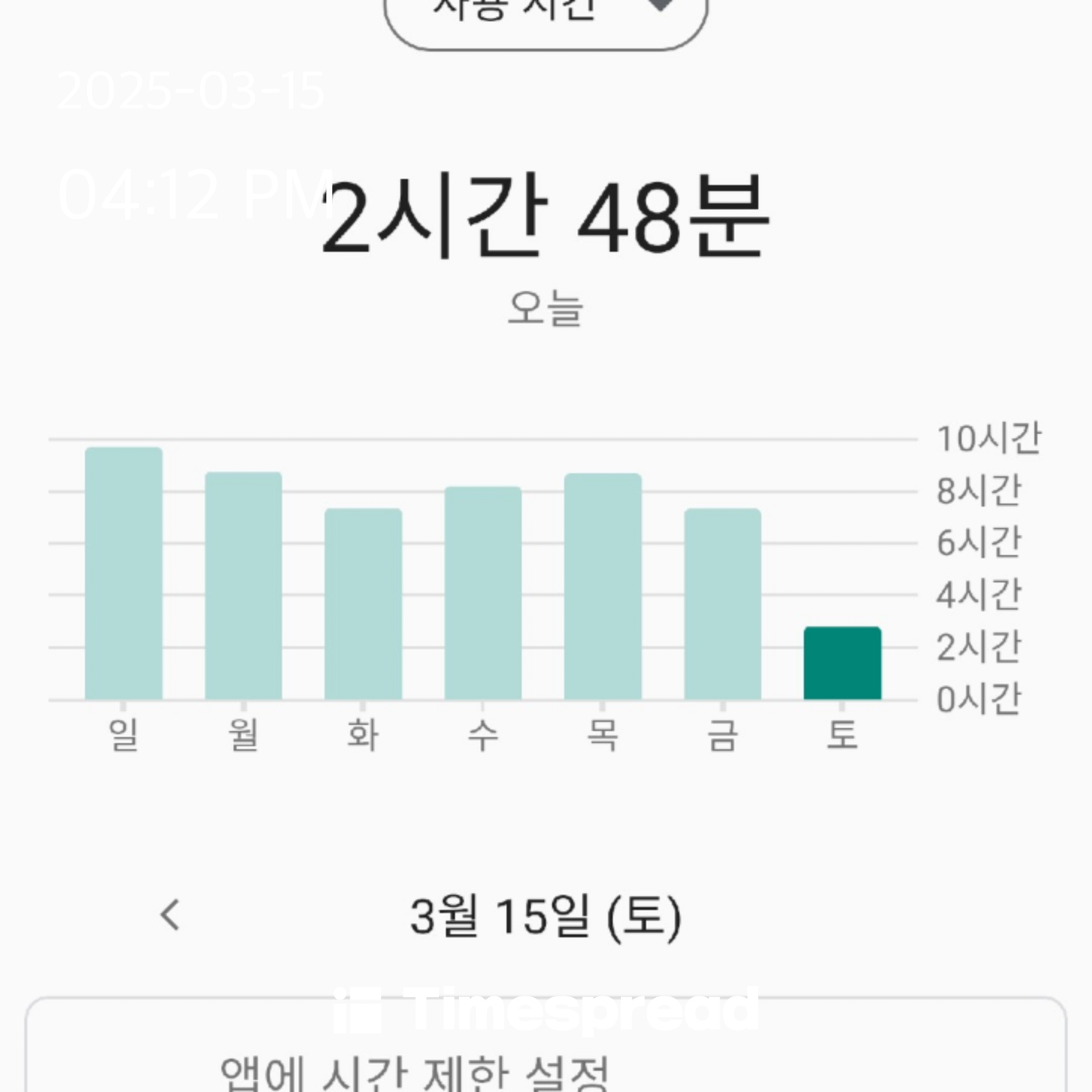Choose the 금 bar in the chart
Viewport: 1092px width, 1092px height.
pyautogui.click(x=723, y=604)
